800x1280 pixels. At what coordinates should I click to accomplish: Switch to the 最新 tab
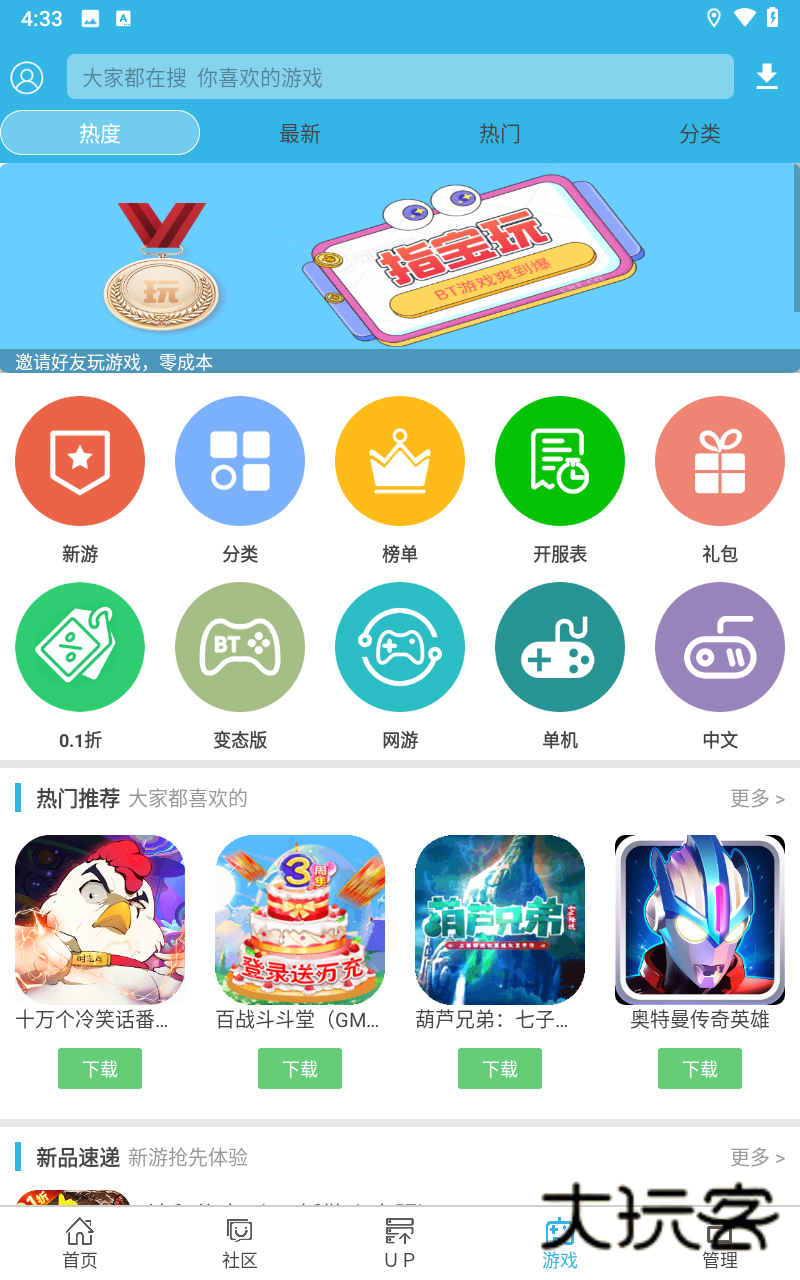[299, 133]
